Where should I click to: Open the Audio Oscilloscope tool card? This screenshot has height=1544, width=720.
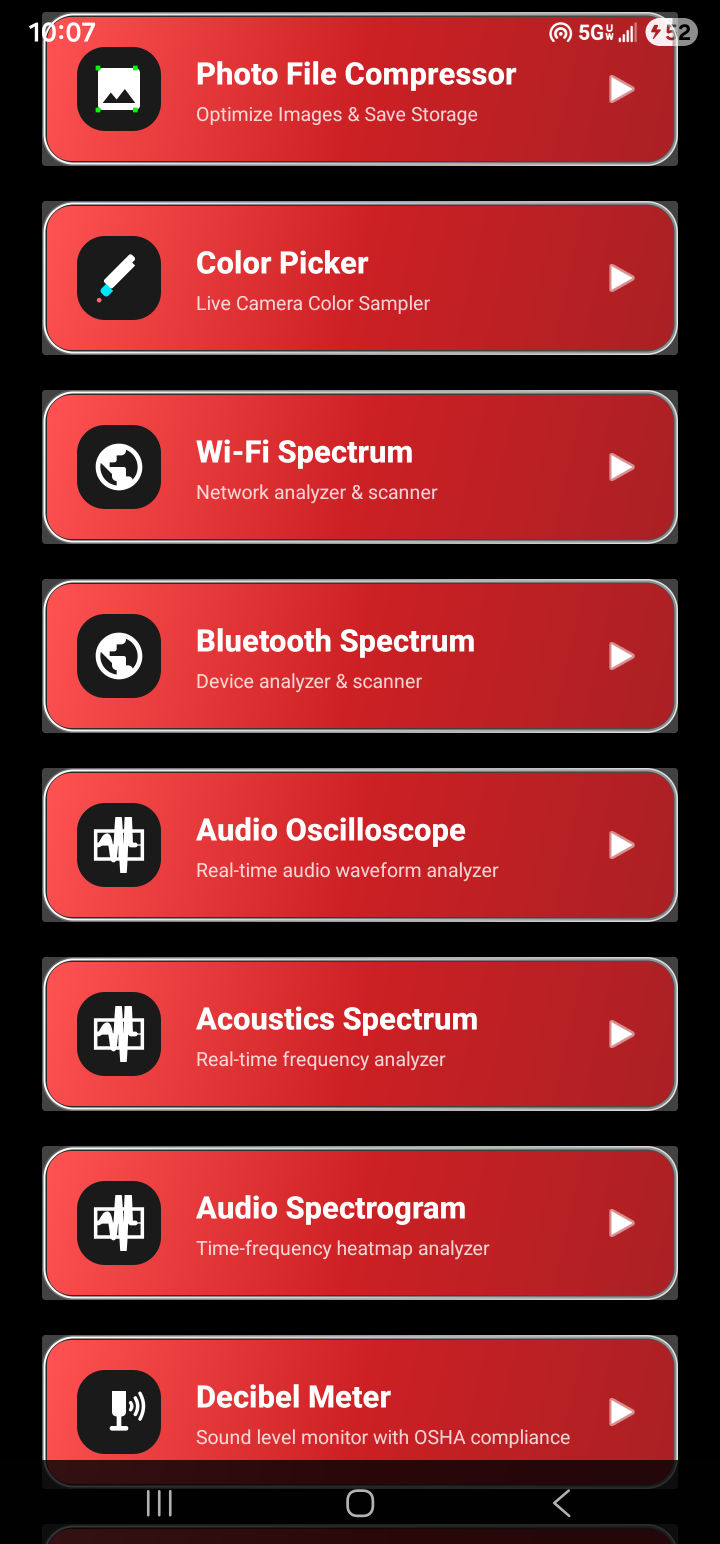[360, 845]
